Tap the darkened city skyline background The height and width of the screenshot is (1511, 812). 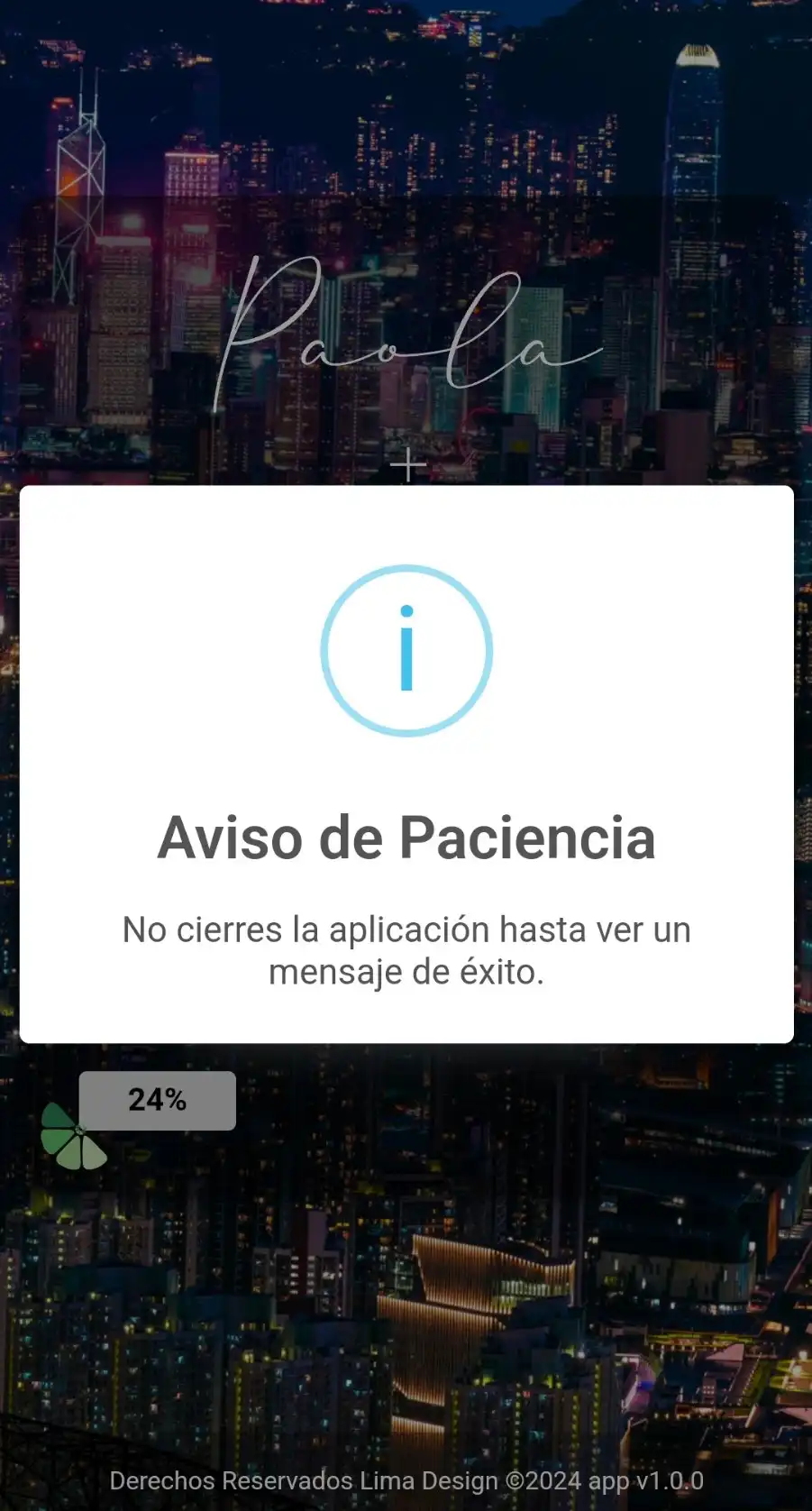(x=406, y=1307)
